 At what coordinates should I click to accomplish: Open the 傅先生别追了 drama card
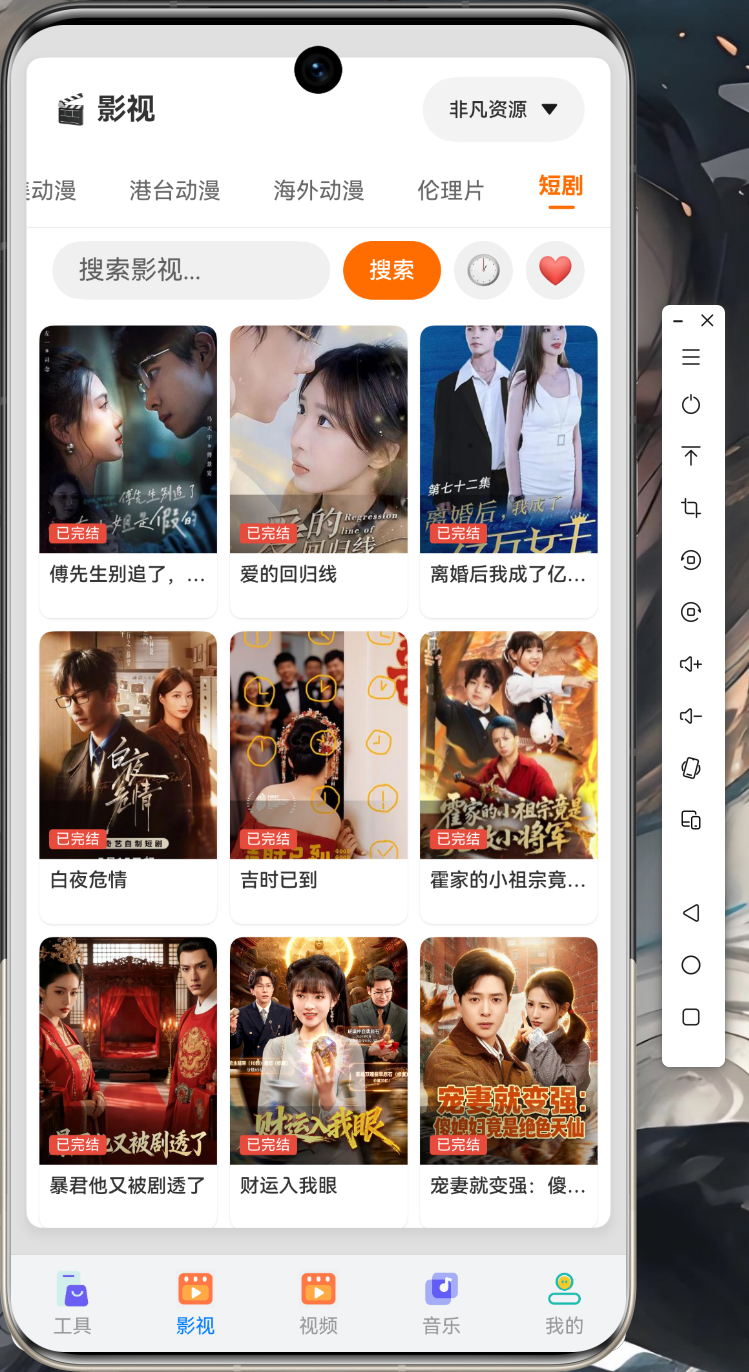tap(128, 471)
